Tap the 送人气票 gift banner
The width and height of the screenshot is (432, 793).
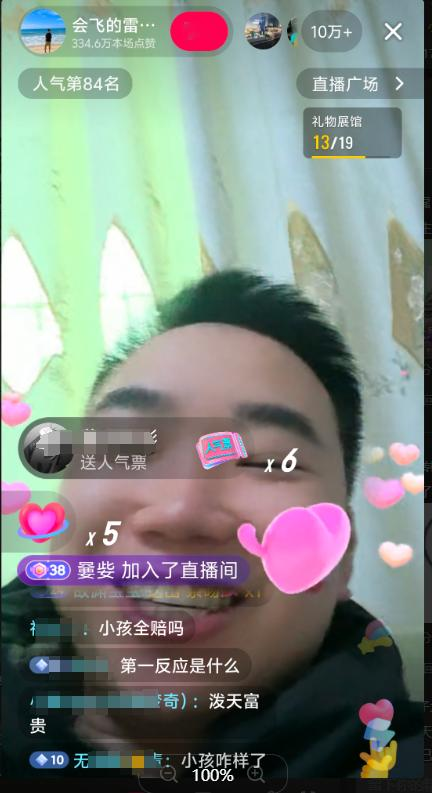pyautogui.click(x=134, y=450)
